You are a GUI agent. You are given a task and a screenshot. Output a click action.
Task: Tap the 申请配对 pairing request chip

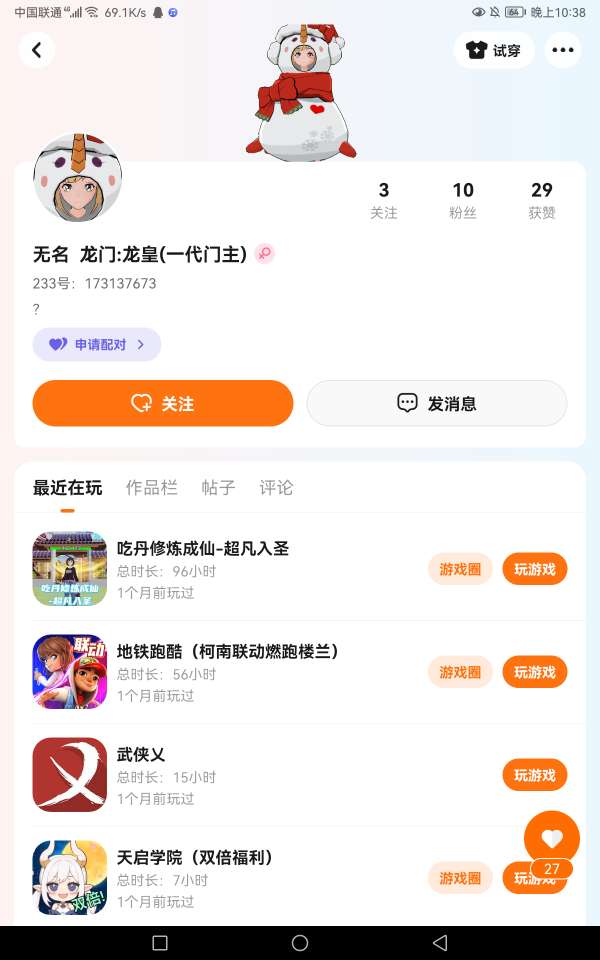click(97, 344)
